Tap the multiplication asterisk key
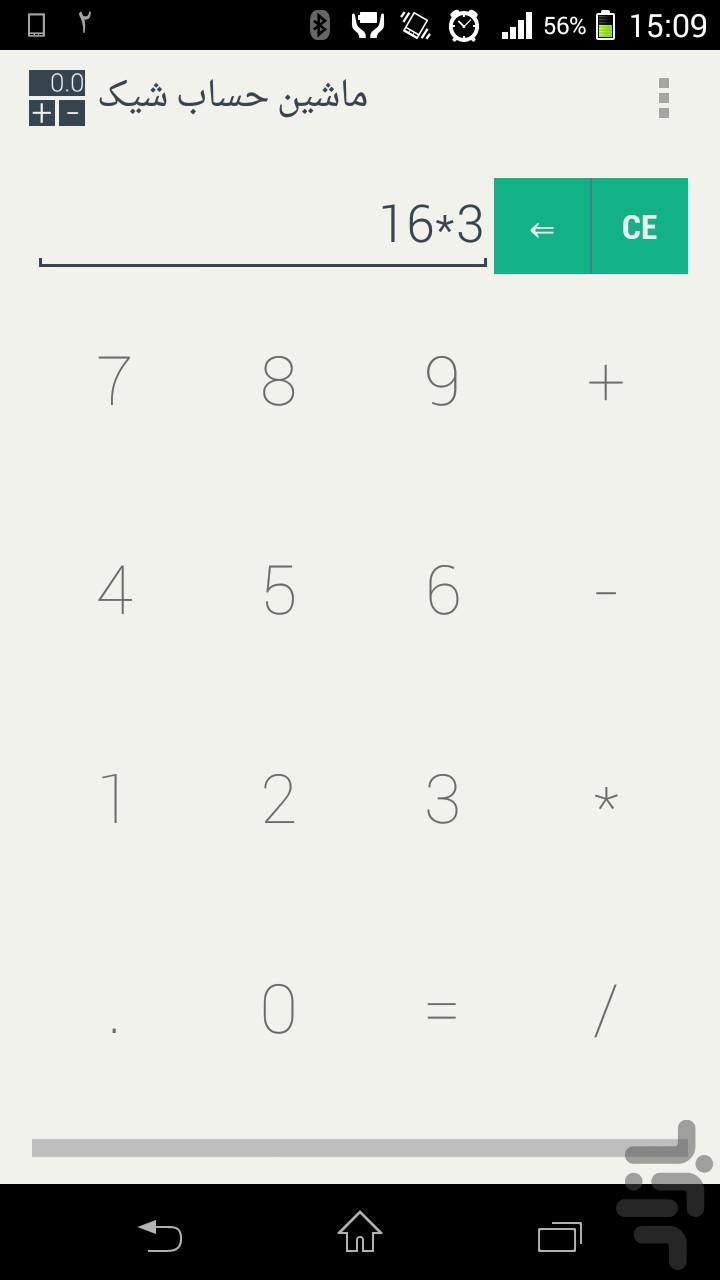This screenshot has width=720, height=1280. pyautogui.click(x=606, y=800)
